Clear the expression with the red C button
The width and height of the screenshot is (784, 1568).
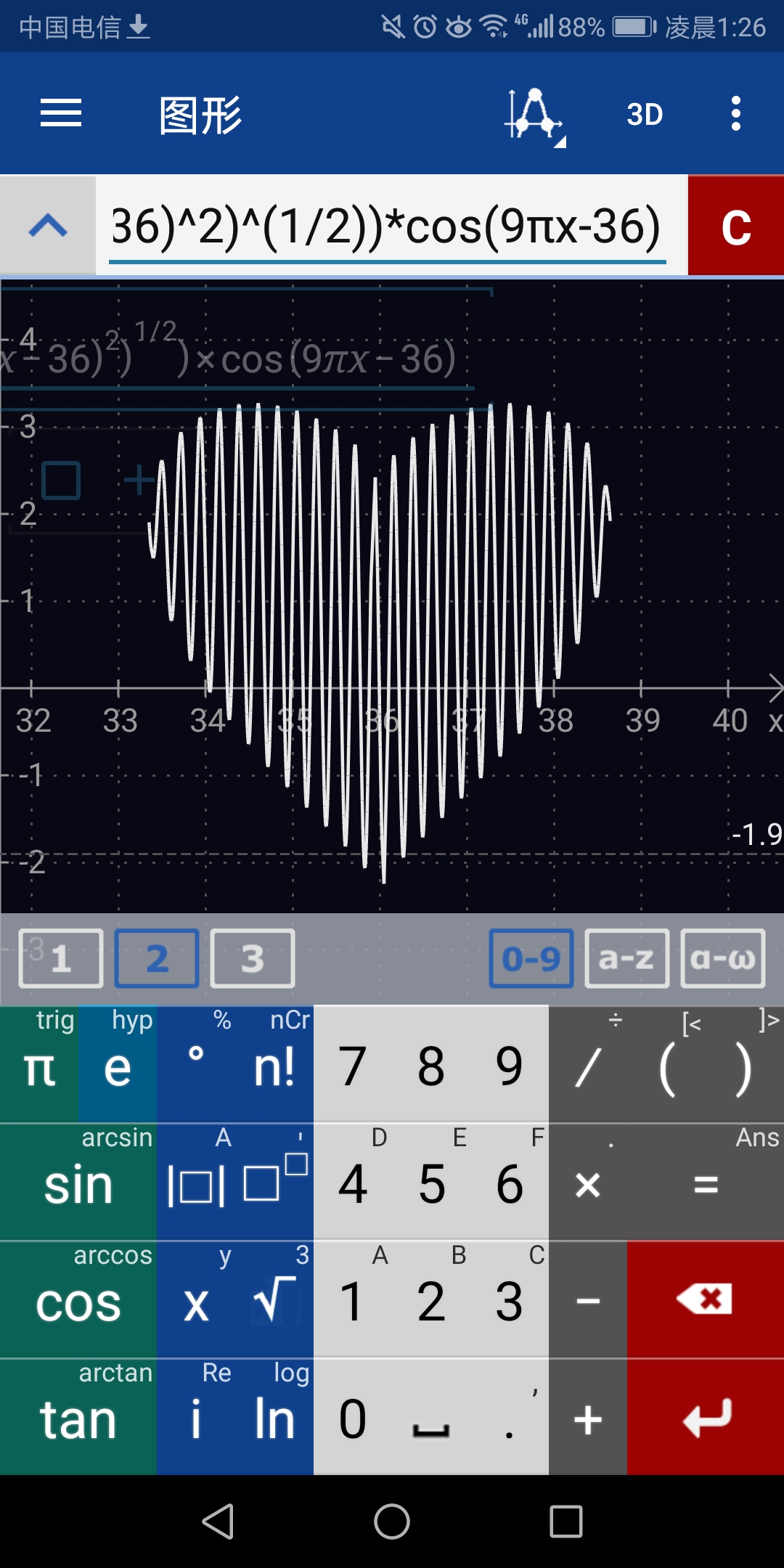(x=735, y=226)
